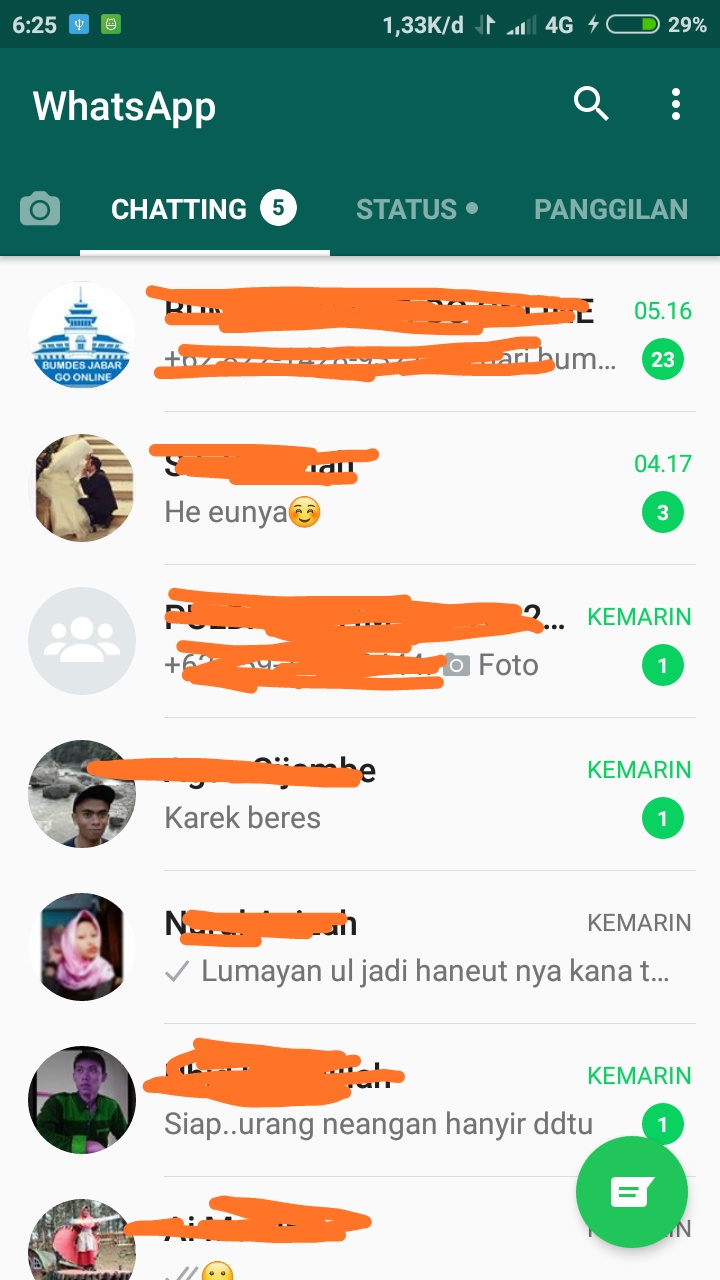The width and height of the screenshot is (720, 1280).
Task: Open the chat saying "He eunya"
Action: pyautogui.click(x=400, y=489)
